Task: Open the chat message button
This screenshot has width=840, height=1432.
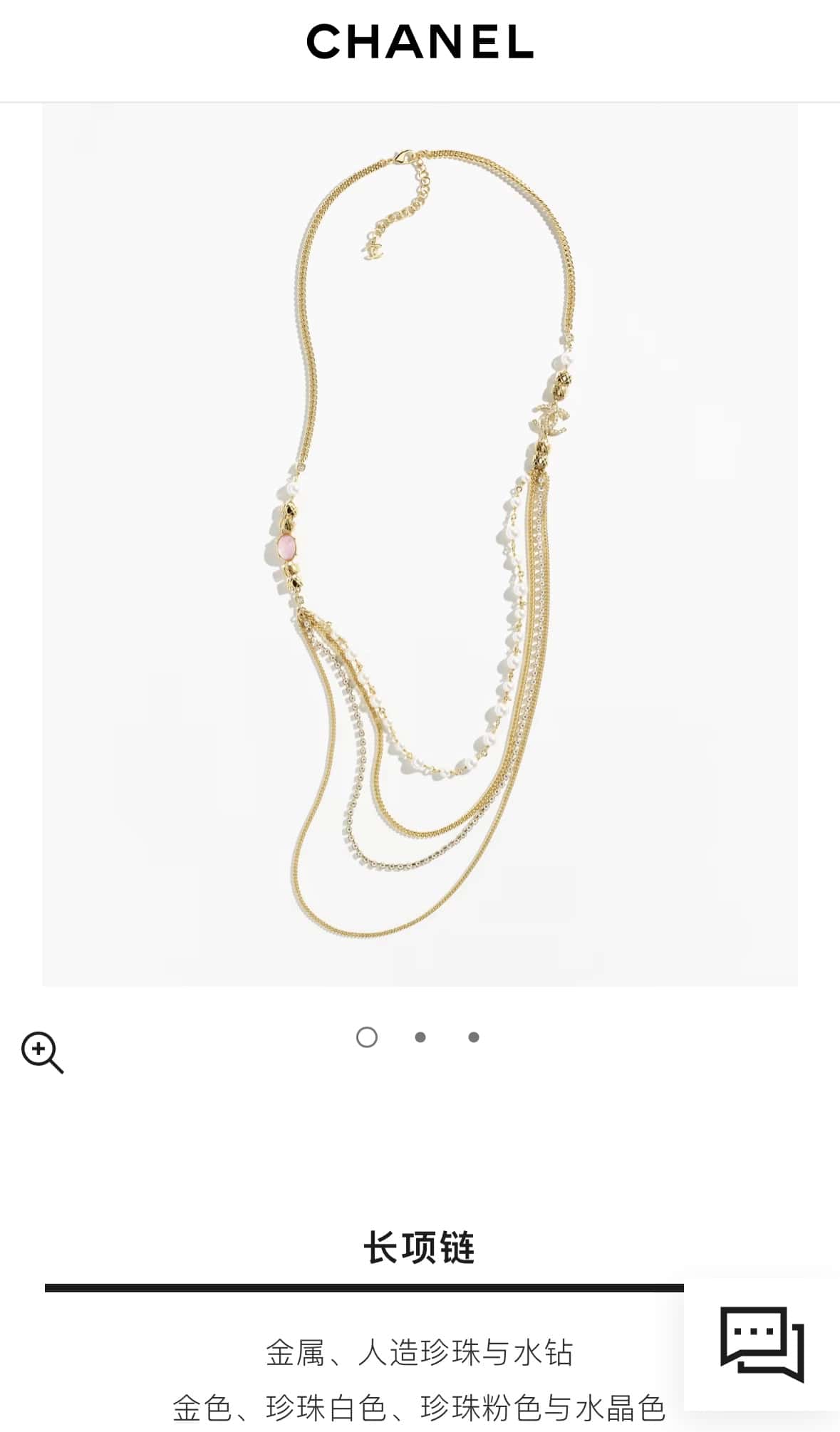Action: [762, 1344]
